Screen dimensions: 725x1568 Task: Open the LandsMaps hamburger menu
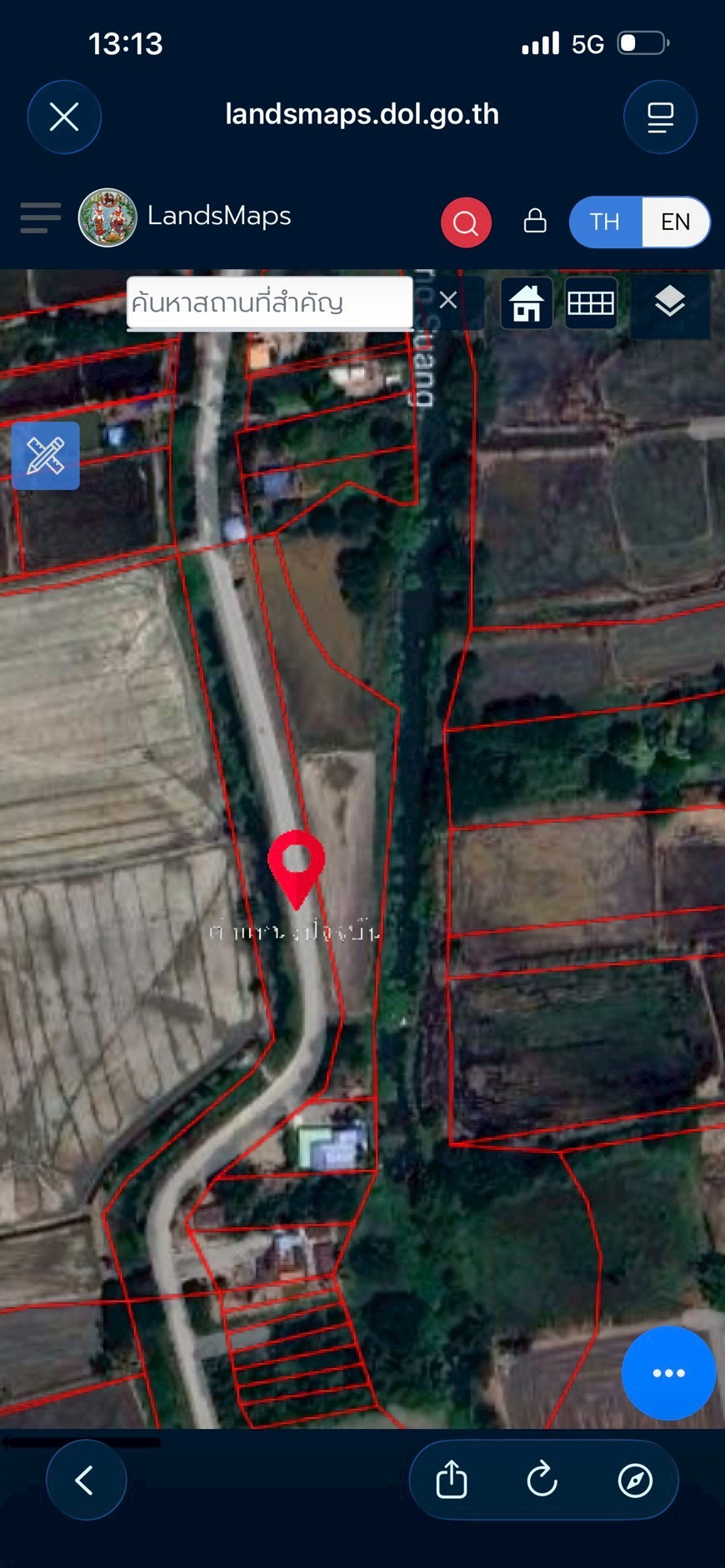[40, 218]
